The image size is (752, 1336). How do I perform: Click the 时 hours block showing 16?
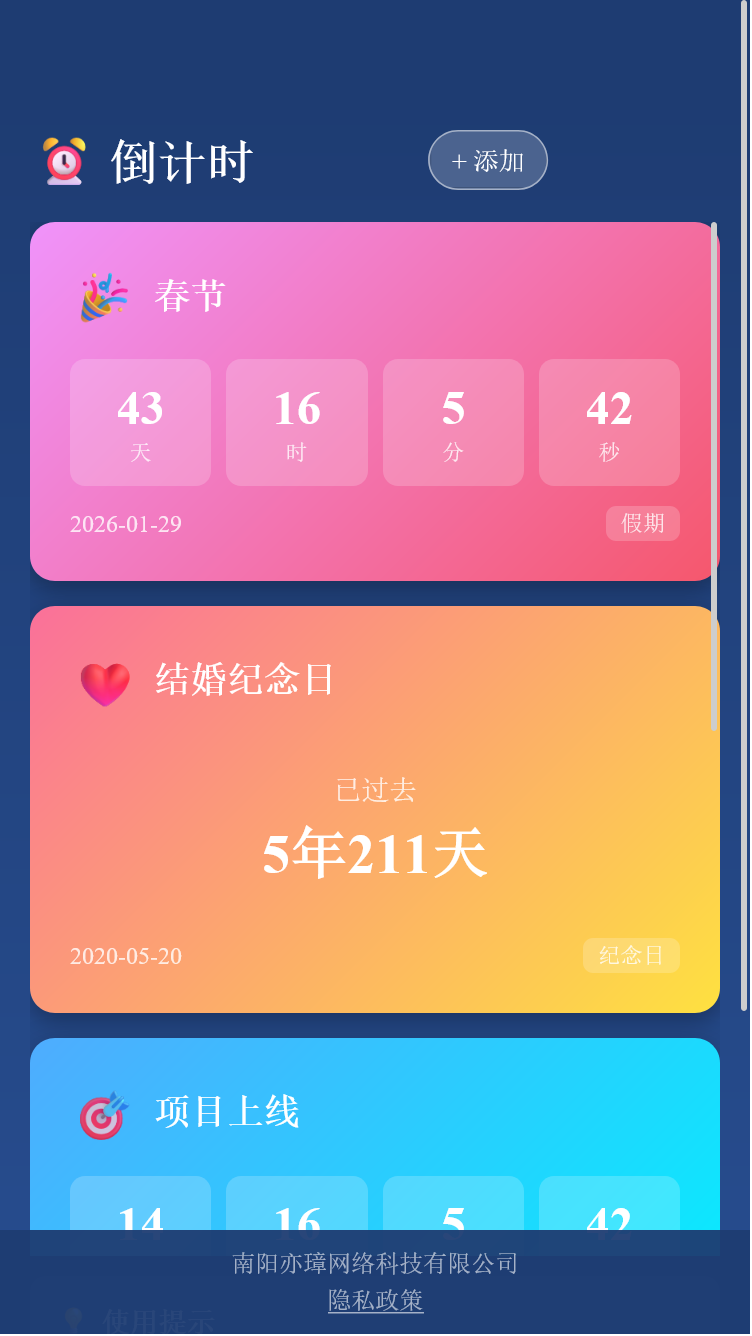coord(296,422)
